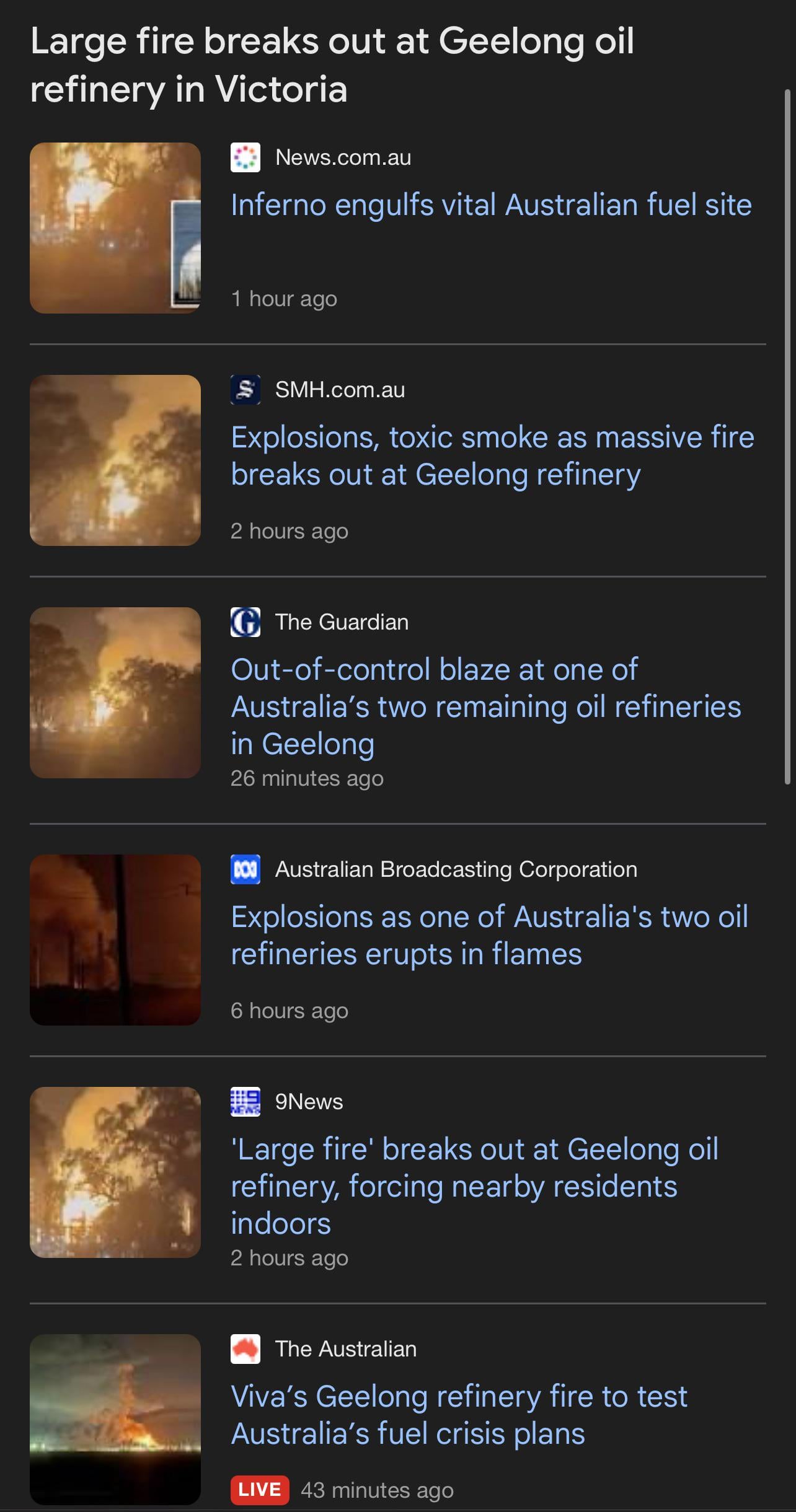This screenshot has height=1512, width=796.
Task: Open The Guardian's out-of-control blaze story
Action: click(485, 706)
